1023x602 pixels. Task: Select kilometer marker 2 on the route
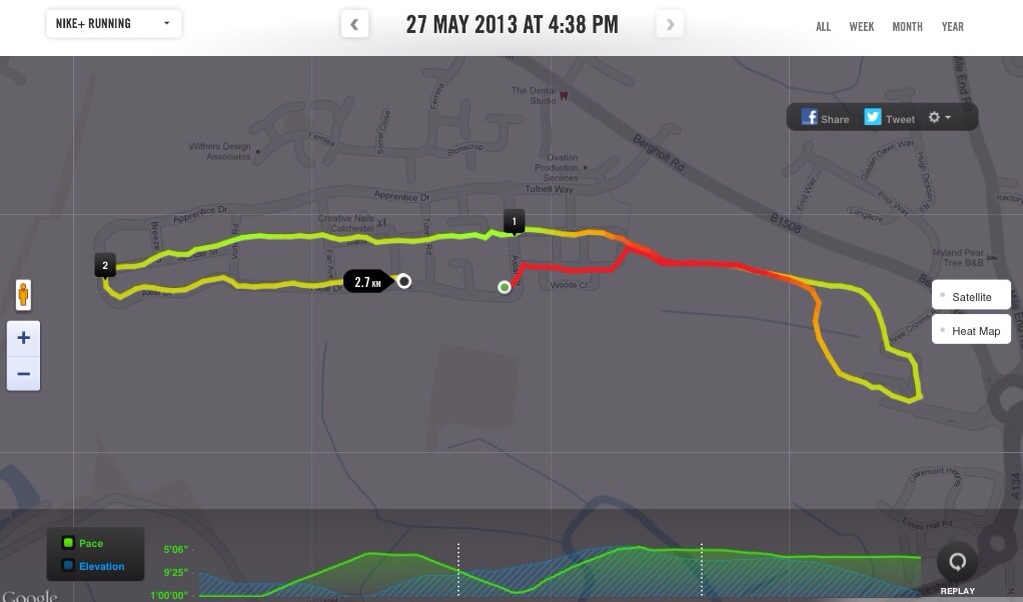click(x=105, y=265)
